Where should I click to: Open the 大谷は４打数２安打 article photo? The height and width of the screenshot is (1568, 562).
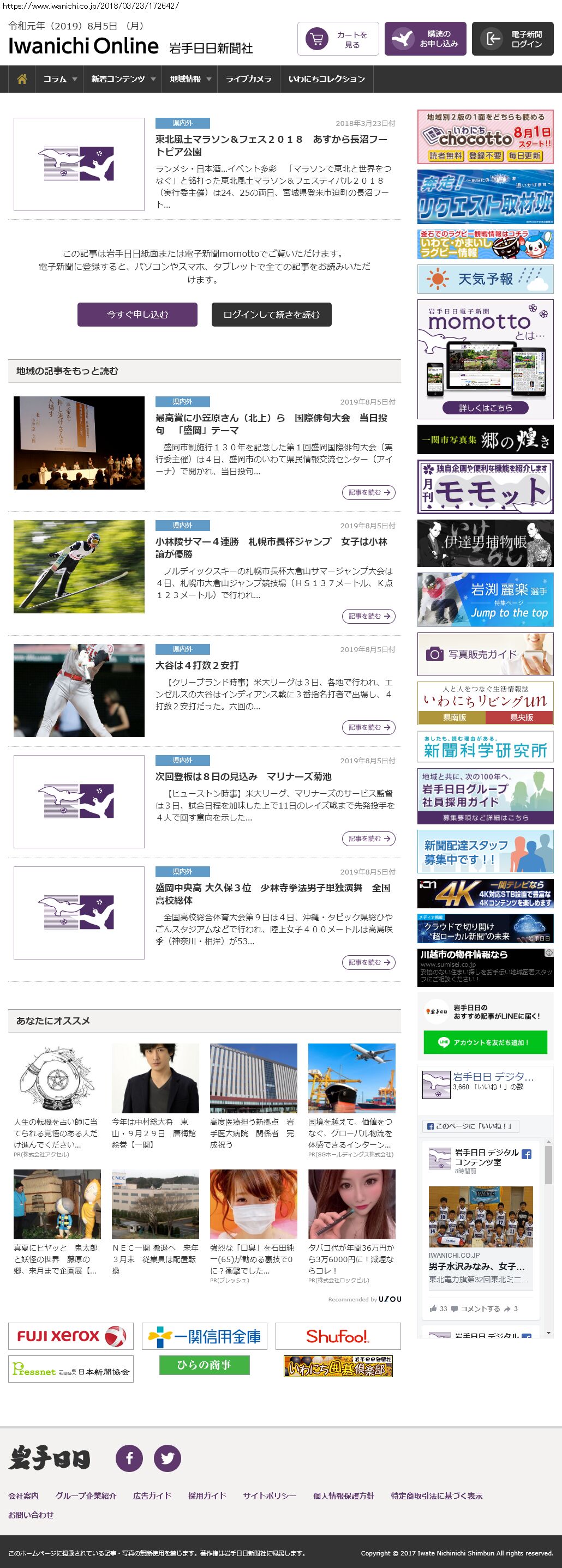pyautogui.click(x=79, y=690)
